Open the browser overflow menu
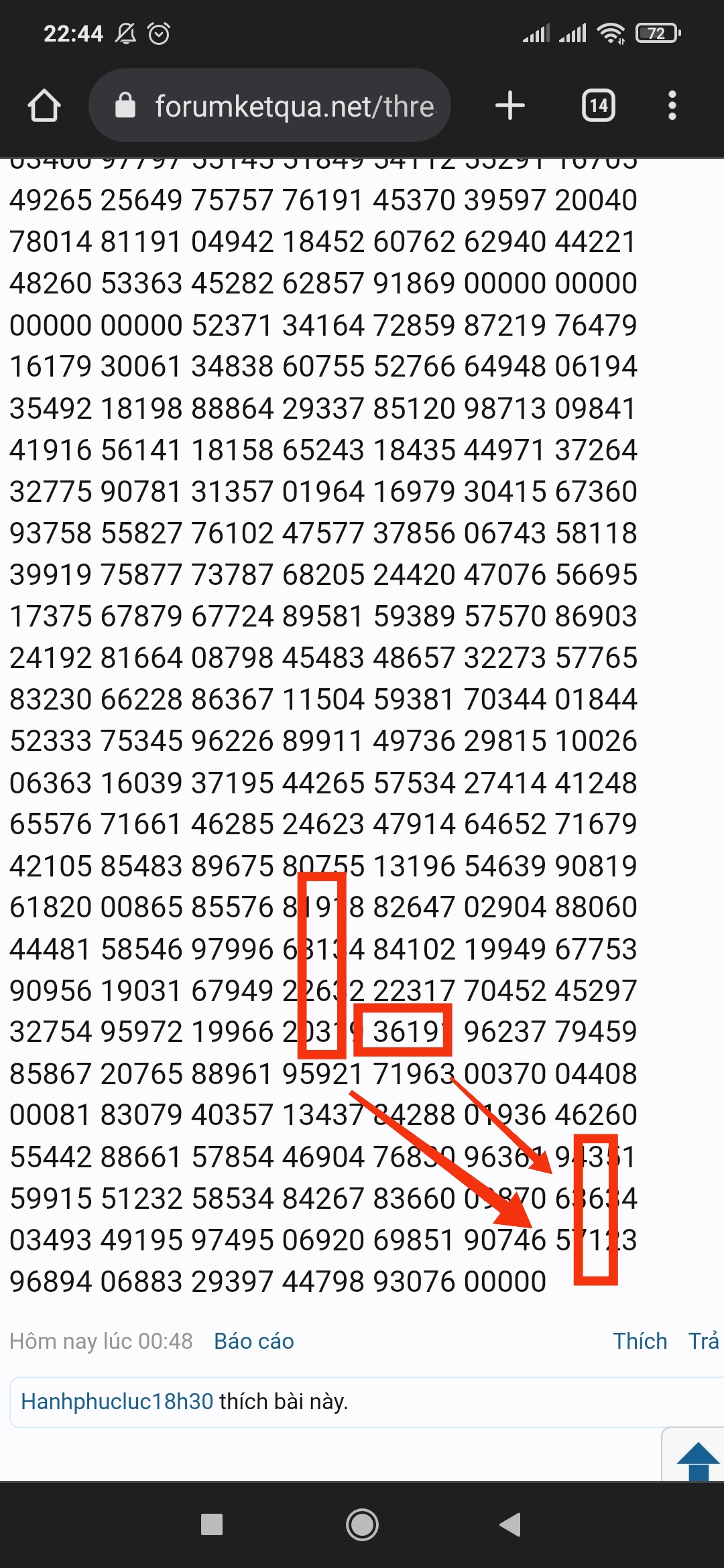724x1568 pixels. pos(672,106)
